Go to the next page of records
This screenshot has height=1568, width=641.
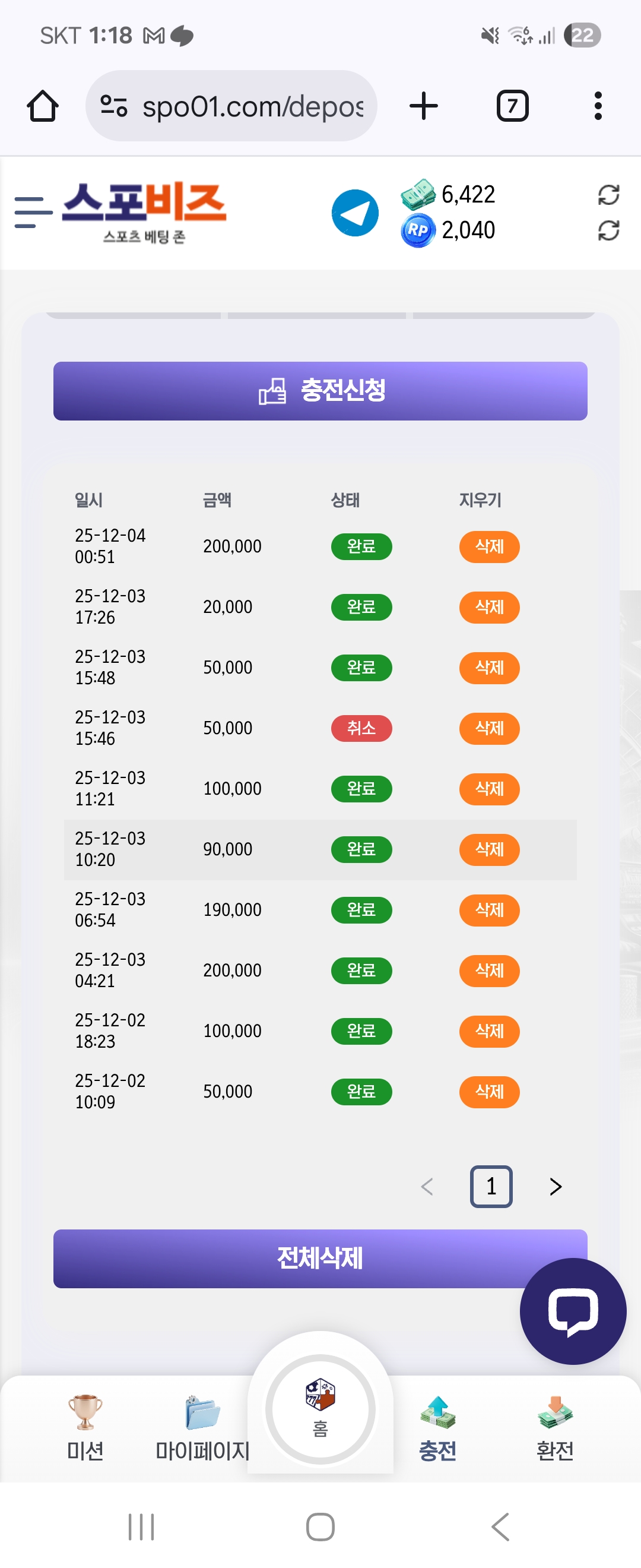[x=554, y=1186]
